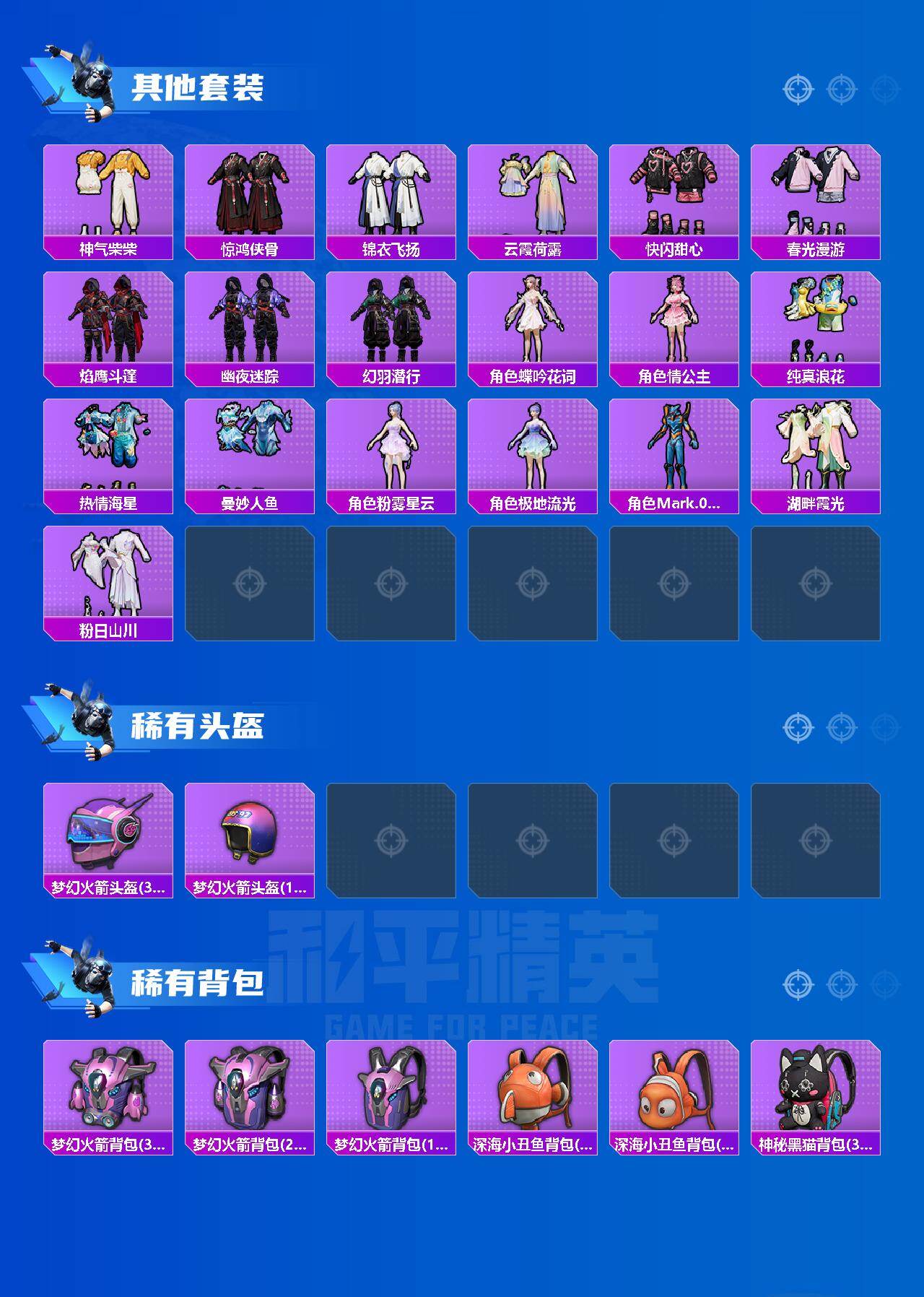Open the pink 梦幻火箭头盔 helmet thumbnail
This screenshot has width=924, height=1297.
pos(108,834)
